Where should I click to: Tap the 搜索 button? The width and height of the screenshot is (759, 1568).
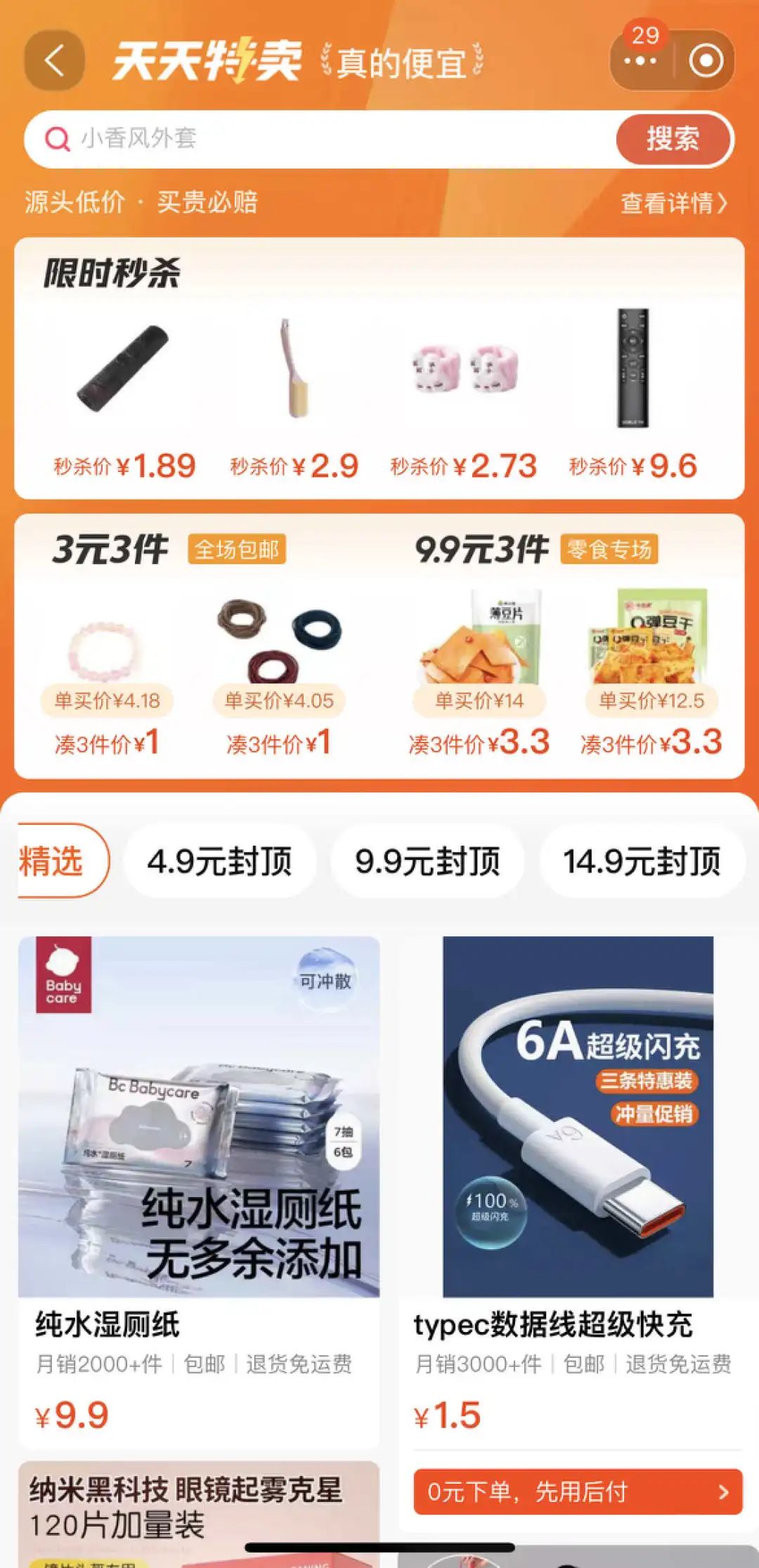[x=673, y=139]
